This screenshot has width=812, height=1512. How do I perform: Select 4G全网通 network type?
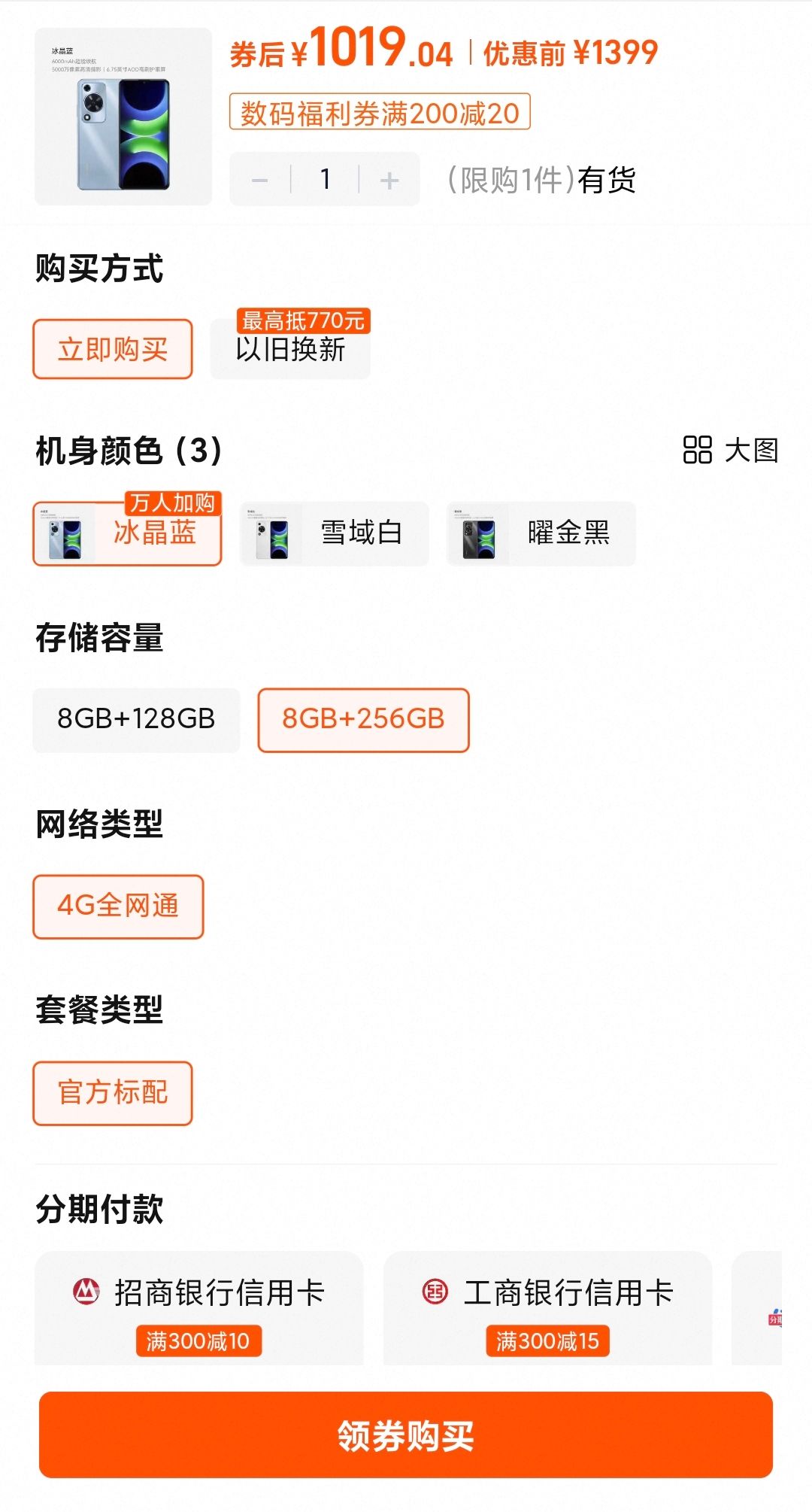pos(118,906)
